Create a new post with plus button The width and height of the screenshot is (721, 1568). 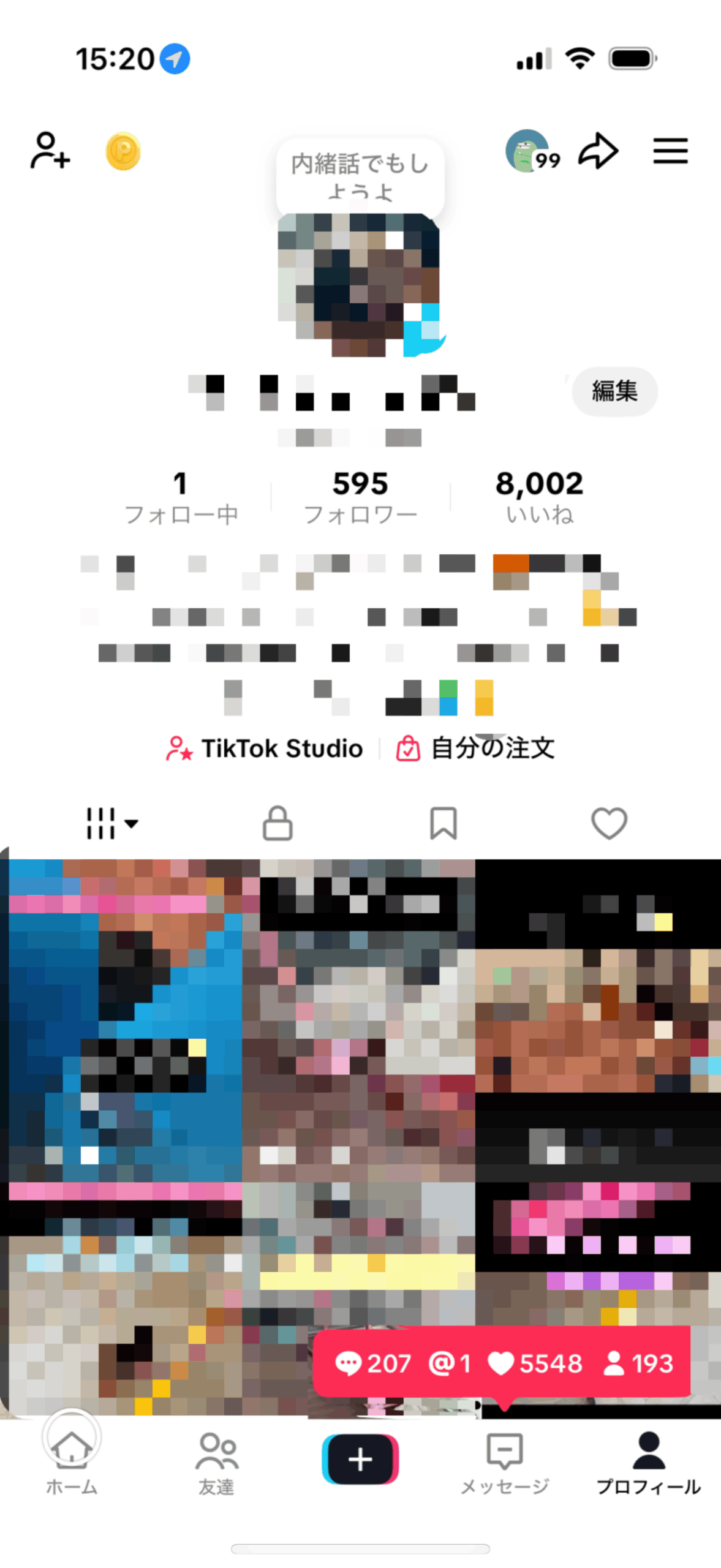(360, 1458)
